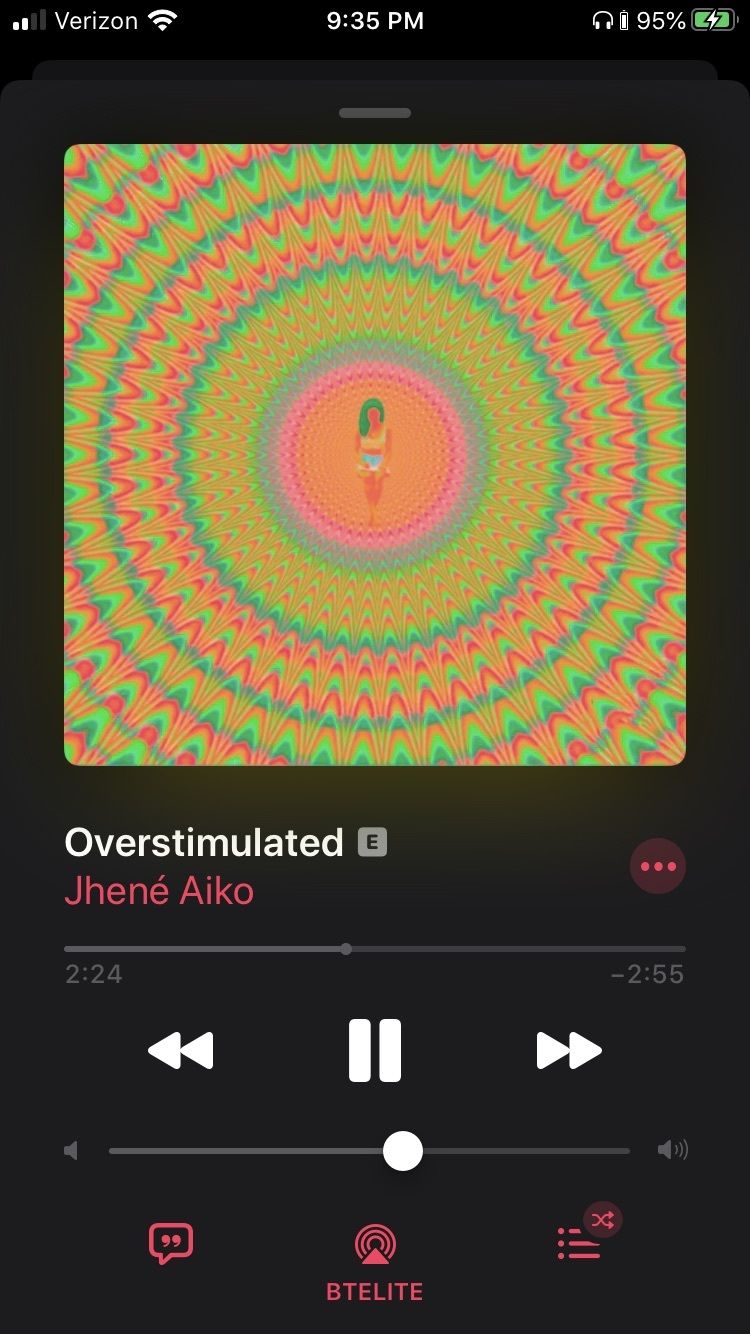Open the three-dot more options menu
Viewport: 750px width, 1334px height.
pyautogui.click(x=658, y=866)
